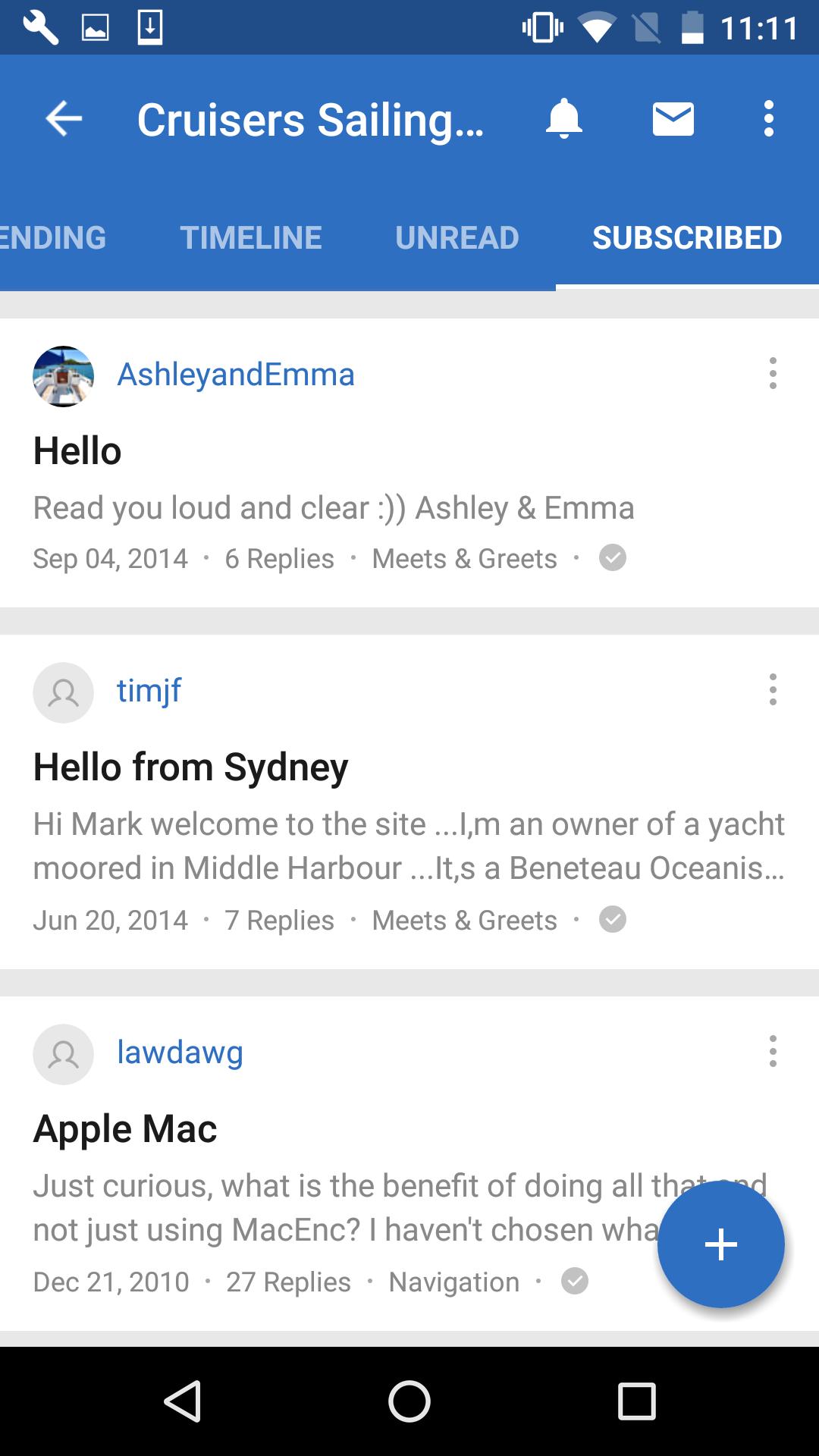Tap the back arrow in the toolbar
This screenshot has height=1456, width=819.
tap(64, 118)
